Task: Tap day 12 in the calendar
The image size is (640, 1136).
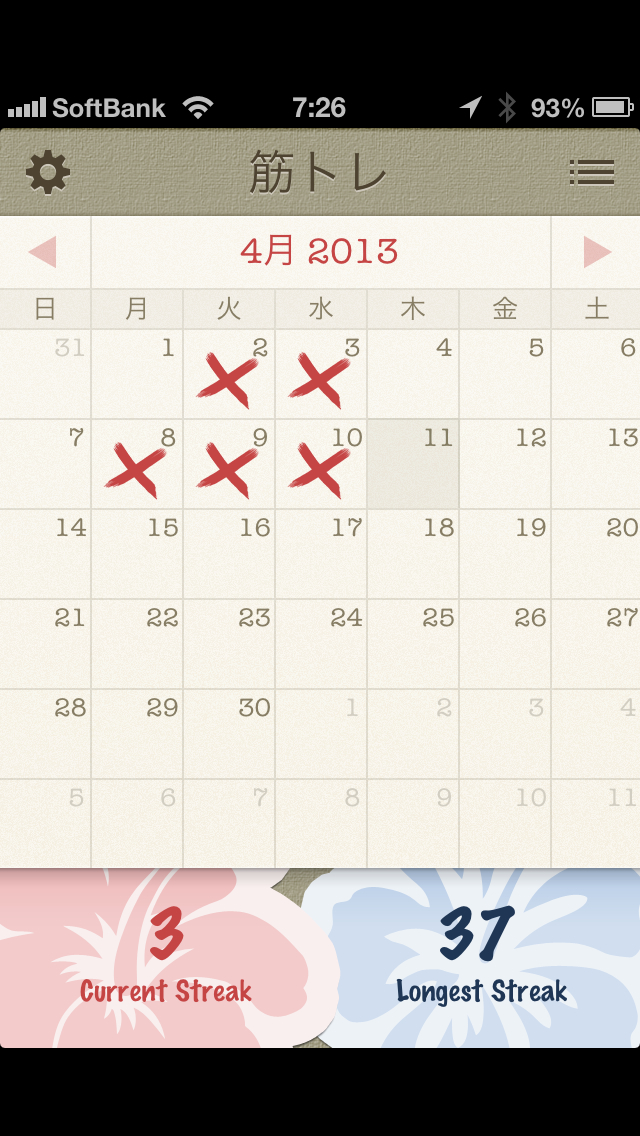Action: [505, 465]
